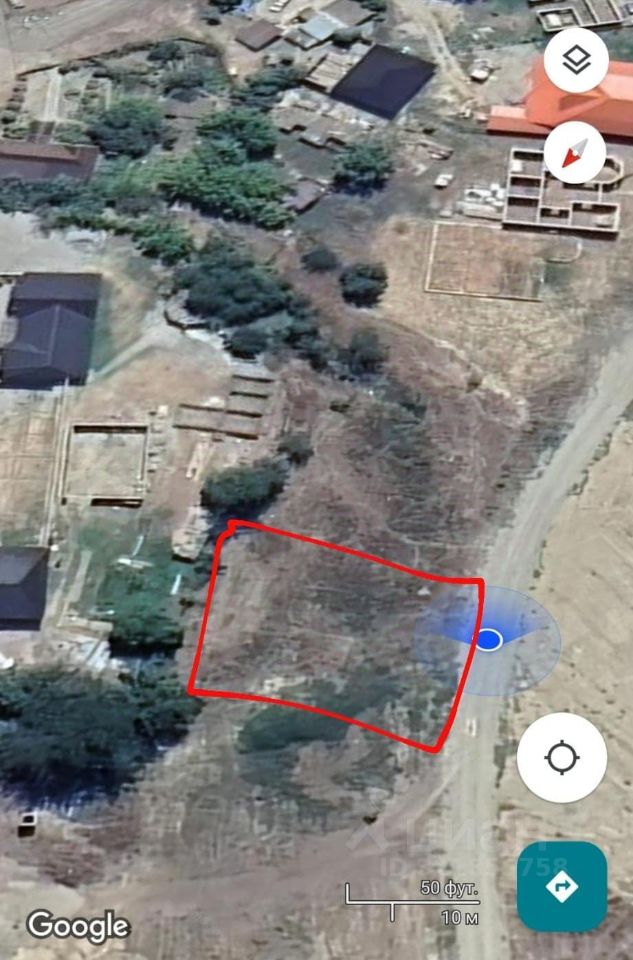
Task: Tap the compass to reset map orientation
Action: [x=576, y=152]
